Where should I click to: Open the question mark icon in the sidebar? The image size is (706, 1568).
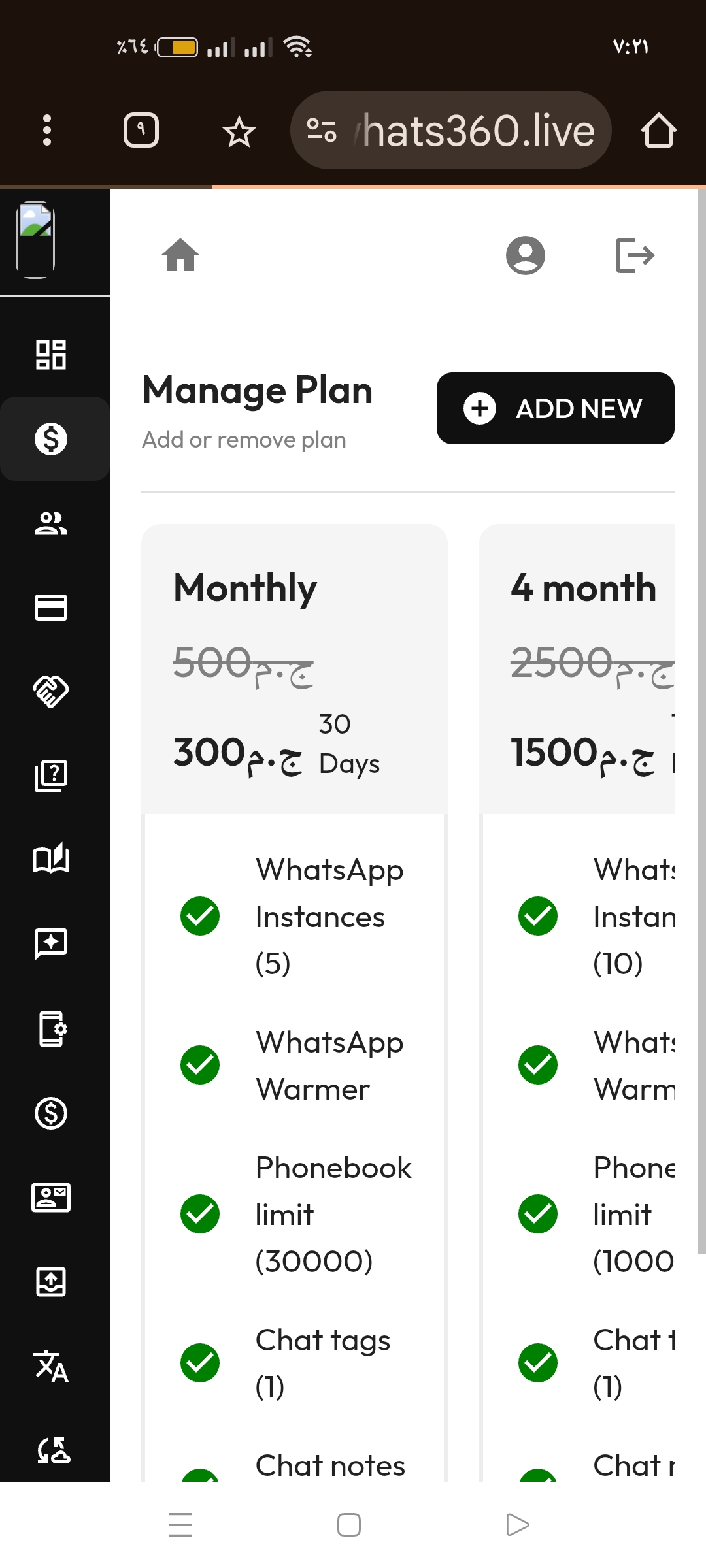tap(51, 776)
